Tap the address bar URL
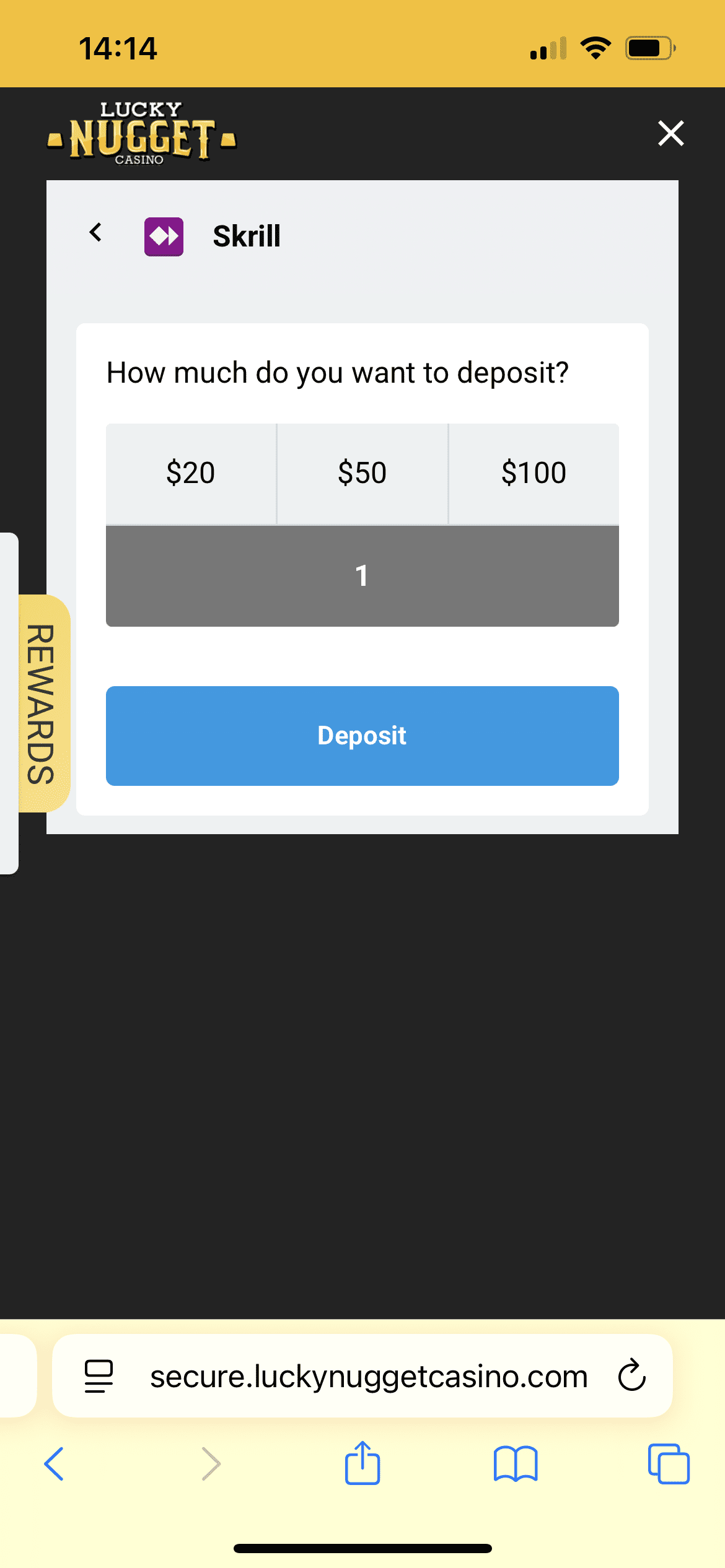Screen dimensions: 725x1568 pos(369,1376)
